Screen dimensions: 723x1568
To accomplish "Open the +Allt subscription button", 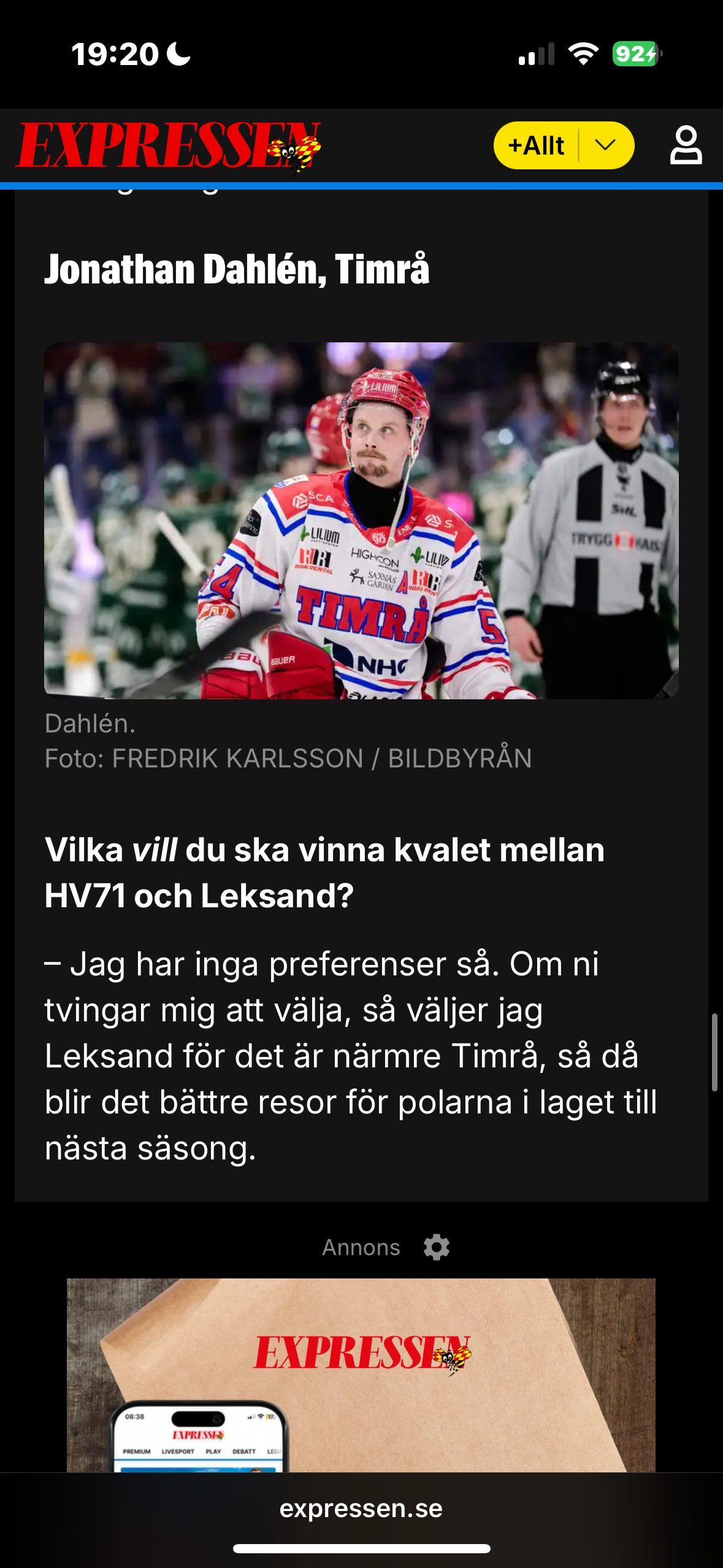I will point(536,146).
